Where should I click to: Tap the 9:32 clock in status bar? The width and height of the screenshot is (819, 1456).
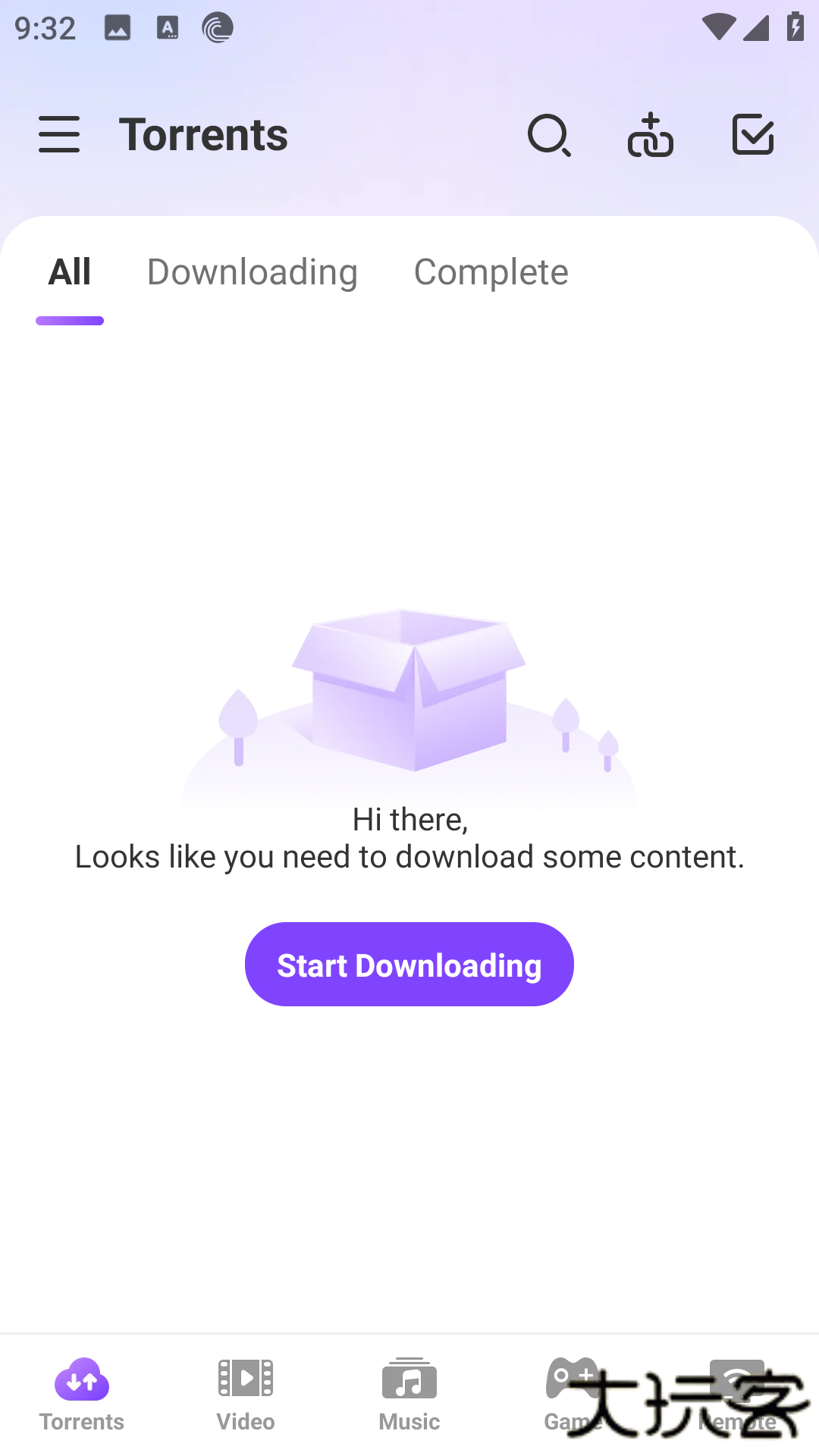tap(45, 29)
